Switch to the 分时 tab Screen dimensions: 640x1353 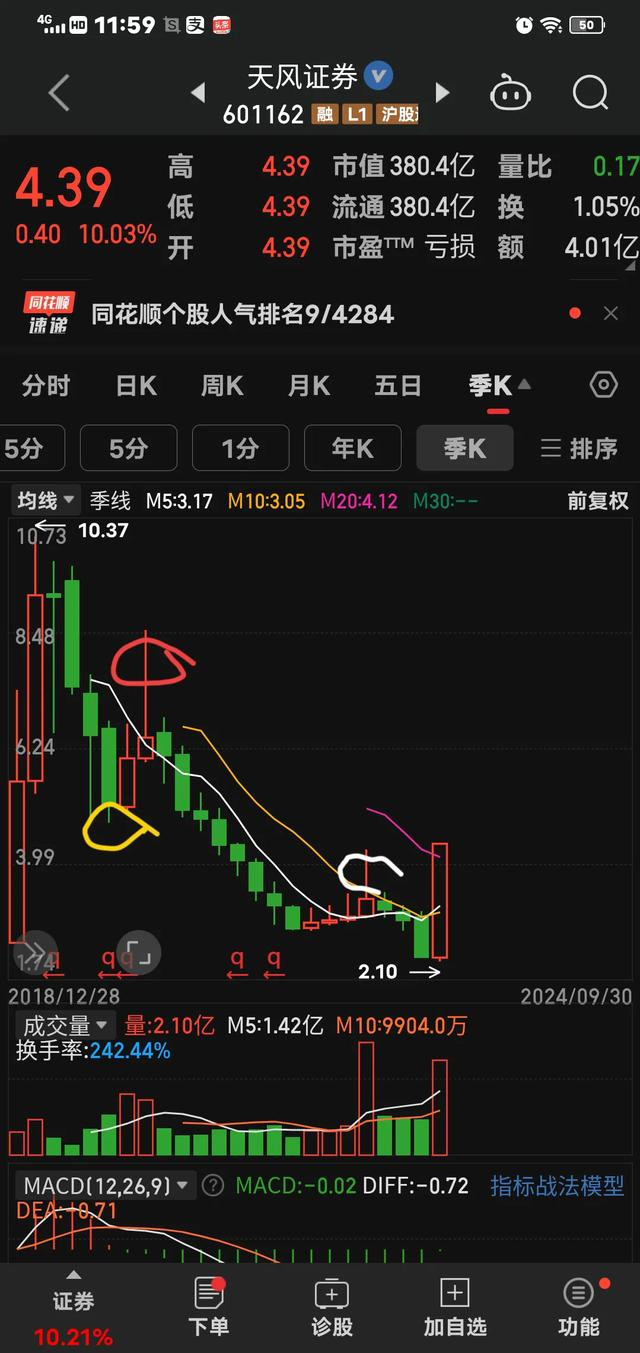[x=46, y=386]
